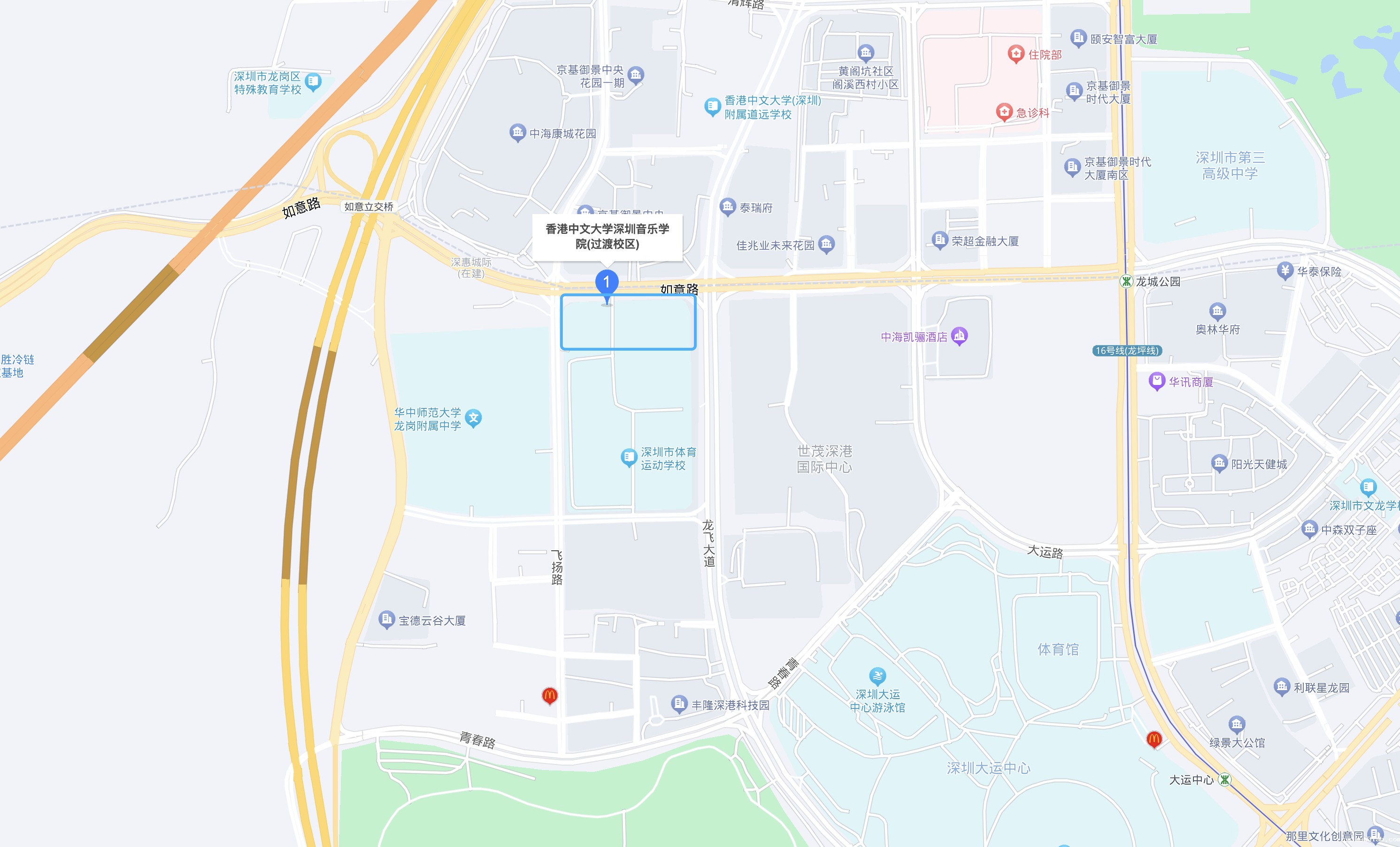Tap the 阳光天健城 residence marker
The image size is (1400, 847).
[x=1219, y=463]
